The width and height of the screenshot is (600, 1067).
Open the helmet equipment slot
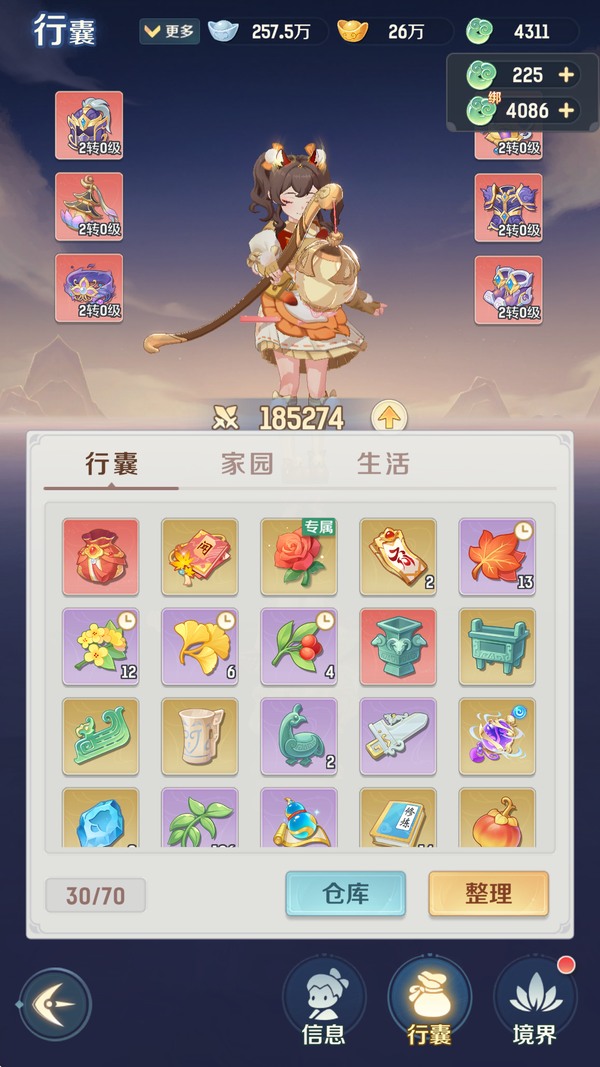pos(89,125)
